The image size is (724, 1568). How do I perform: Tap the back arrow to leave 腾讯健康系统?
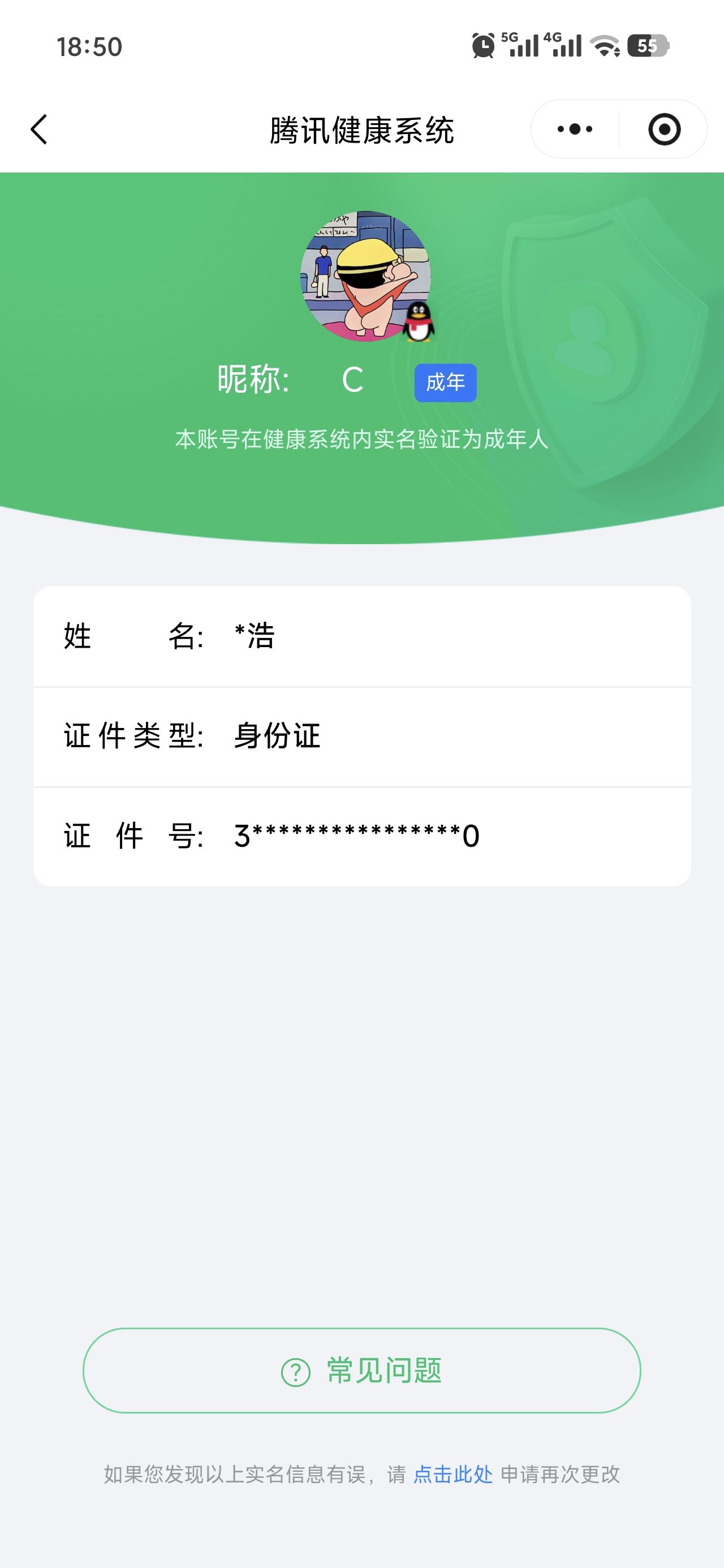pyautogui.click(x=38, y=129)
